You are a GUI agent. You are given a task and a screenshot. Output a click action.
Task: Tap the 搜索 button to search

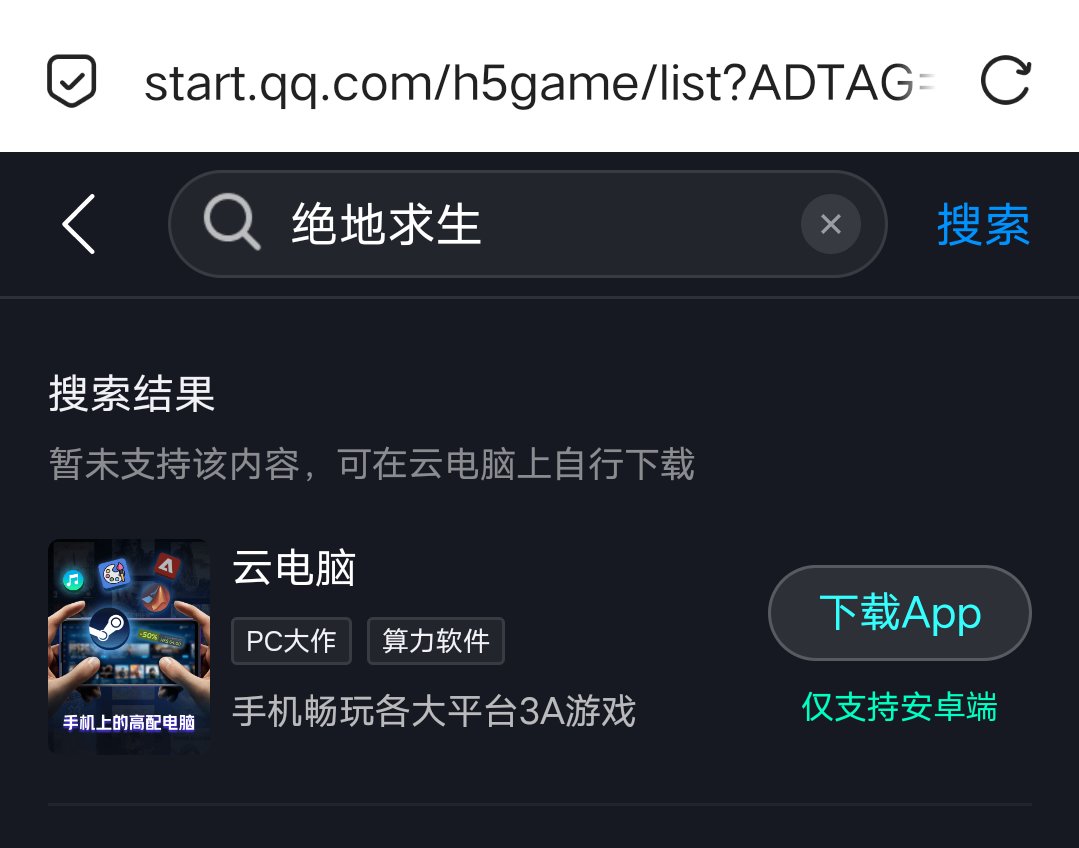983,224
